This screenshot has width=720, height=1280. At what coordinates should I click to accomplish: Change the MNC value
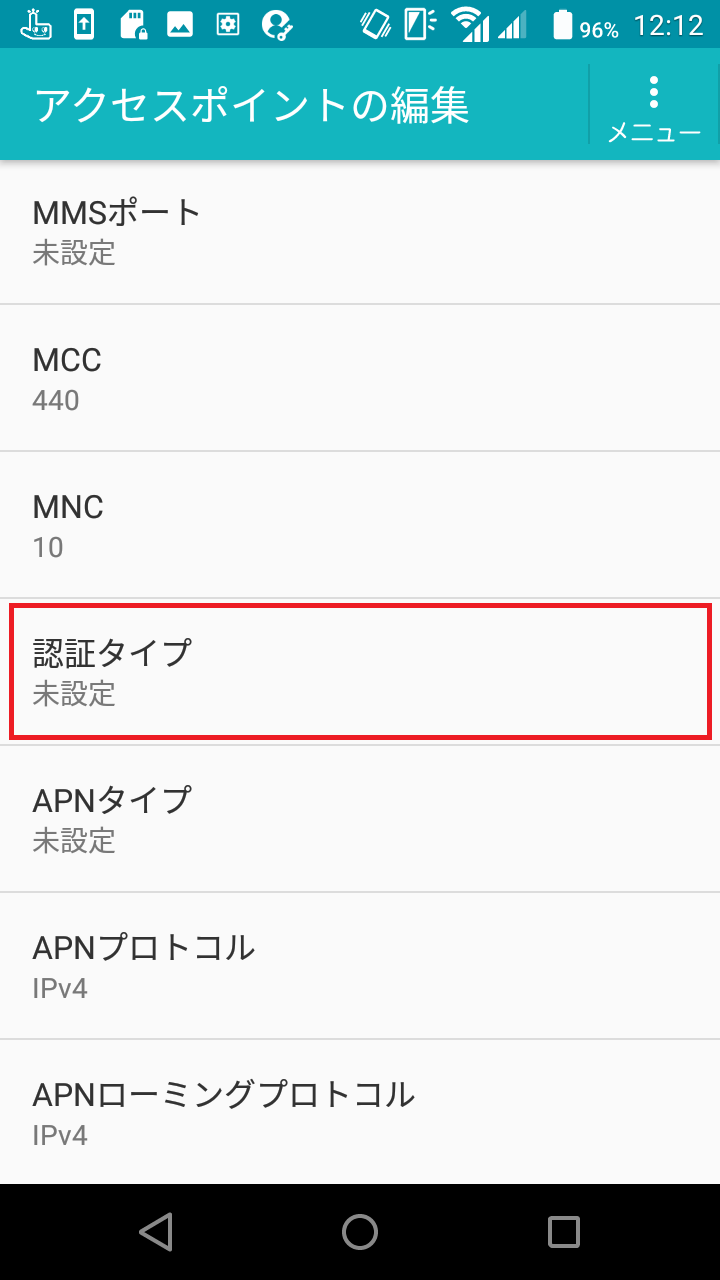pyautogui.click(x=360, y=525)
